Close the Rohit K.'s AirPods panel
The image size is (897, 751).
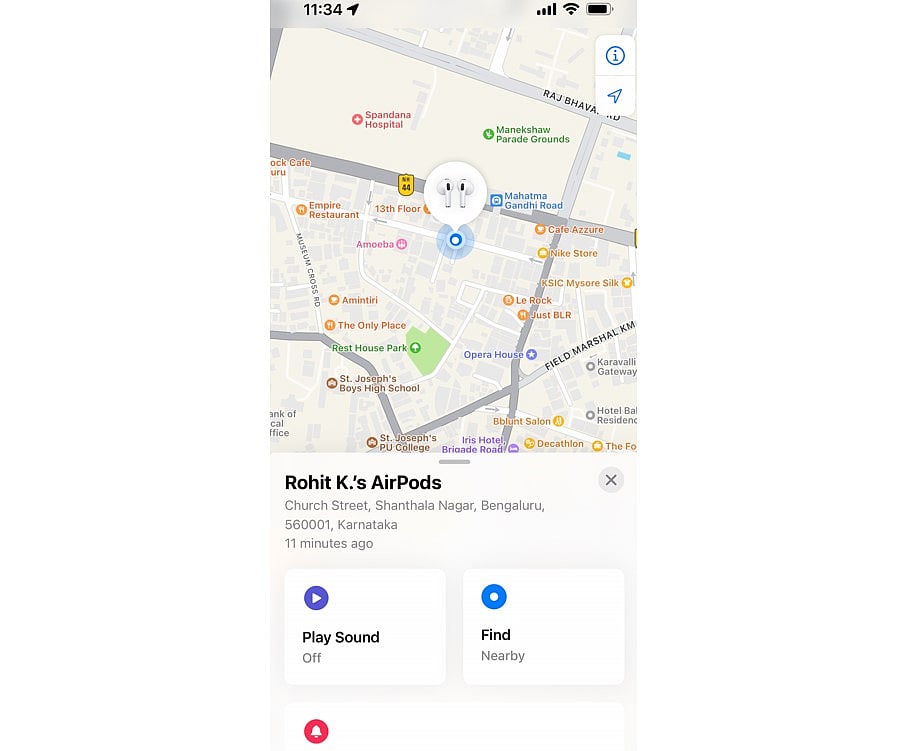click(611, 480)
